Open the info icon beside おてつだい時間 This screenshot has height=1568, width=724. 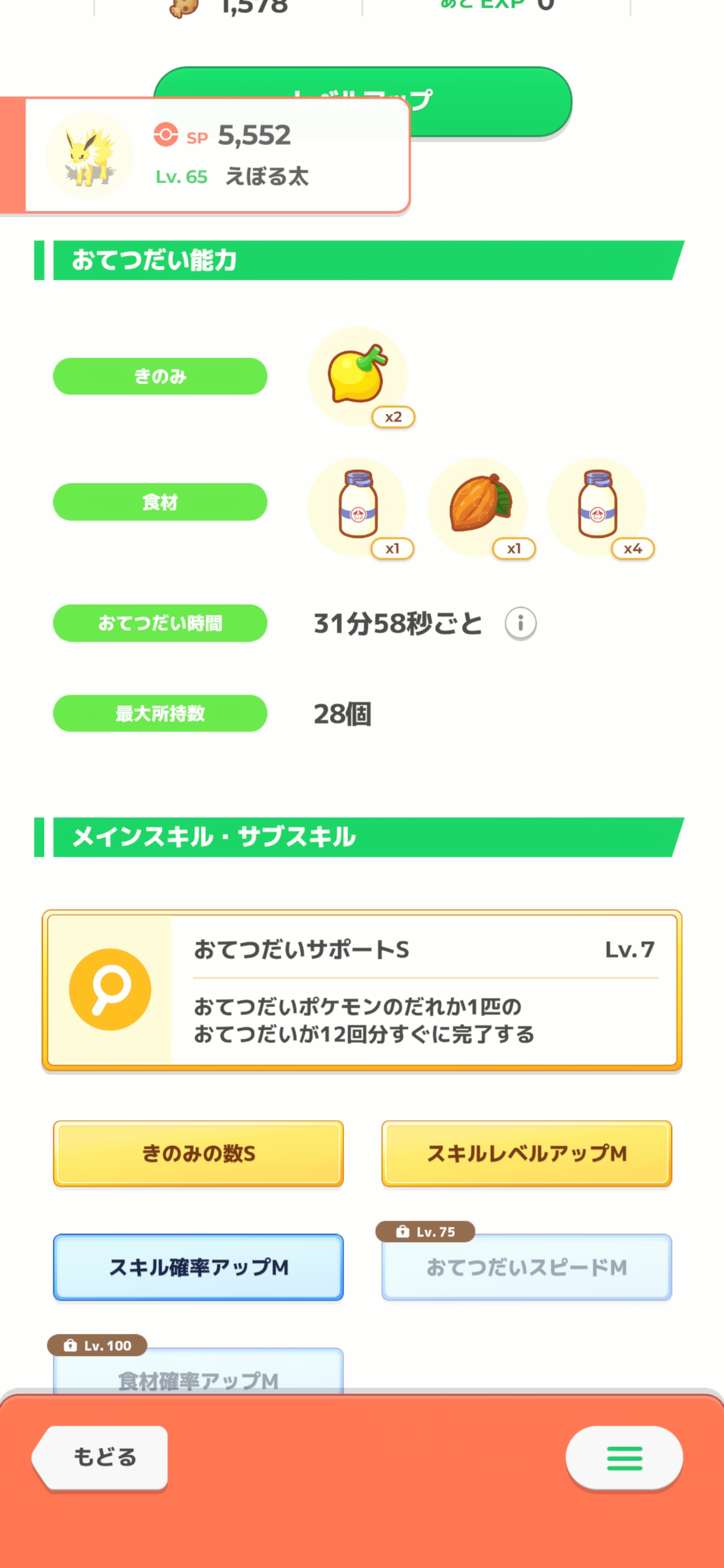point(520,623)
